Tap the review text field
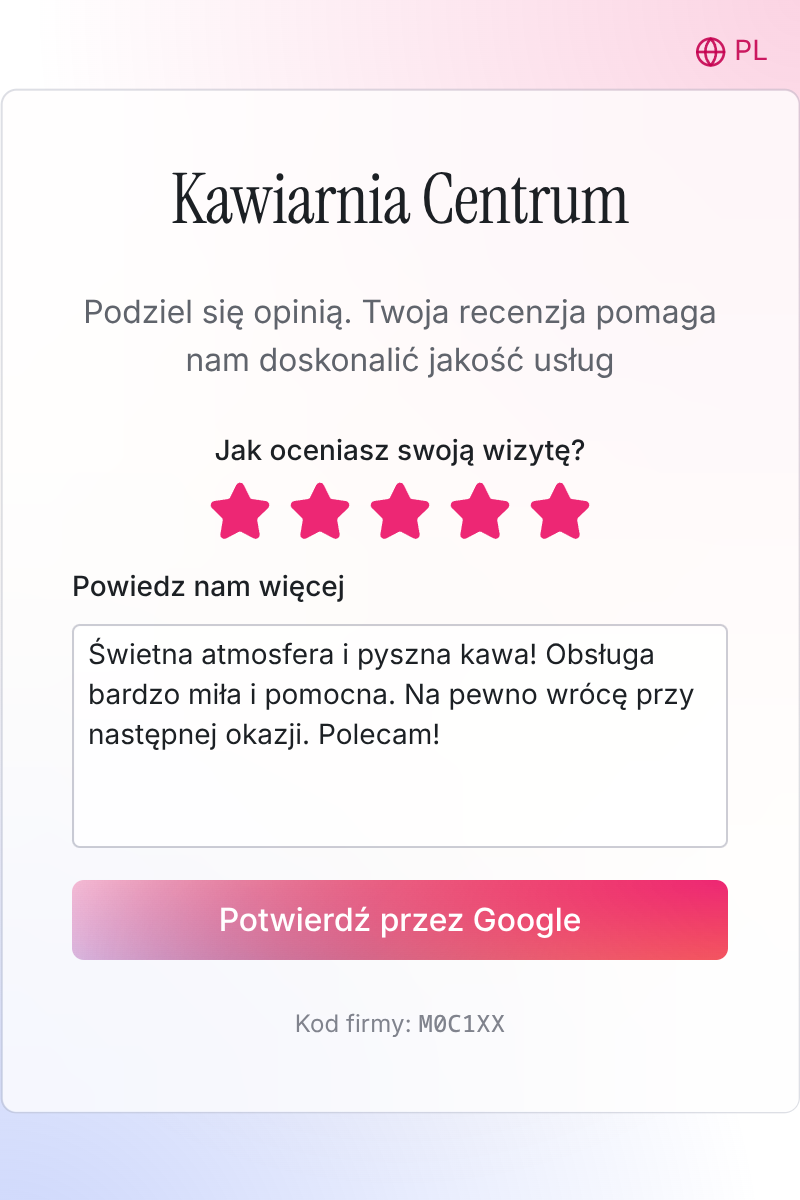Viewport: 800px width, 1200px height. [x=400, y=736]
